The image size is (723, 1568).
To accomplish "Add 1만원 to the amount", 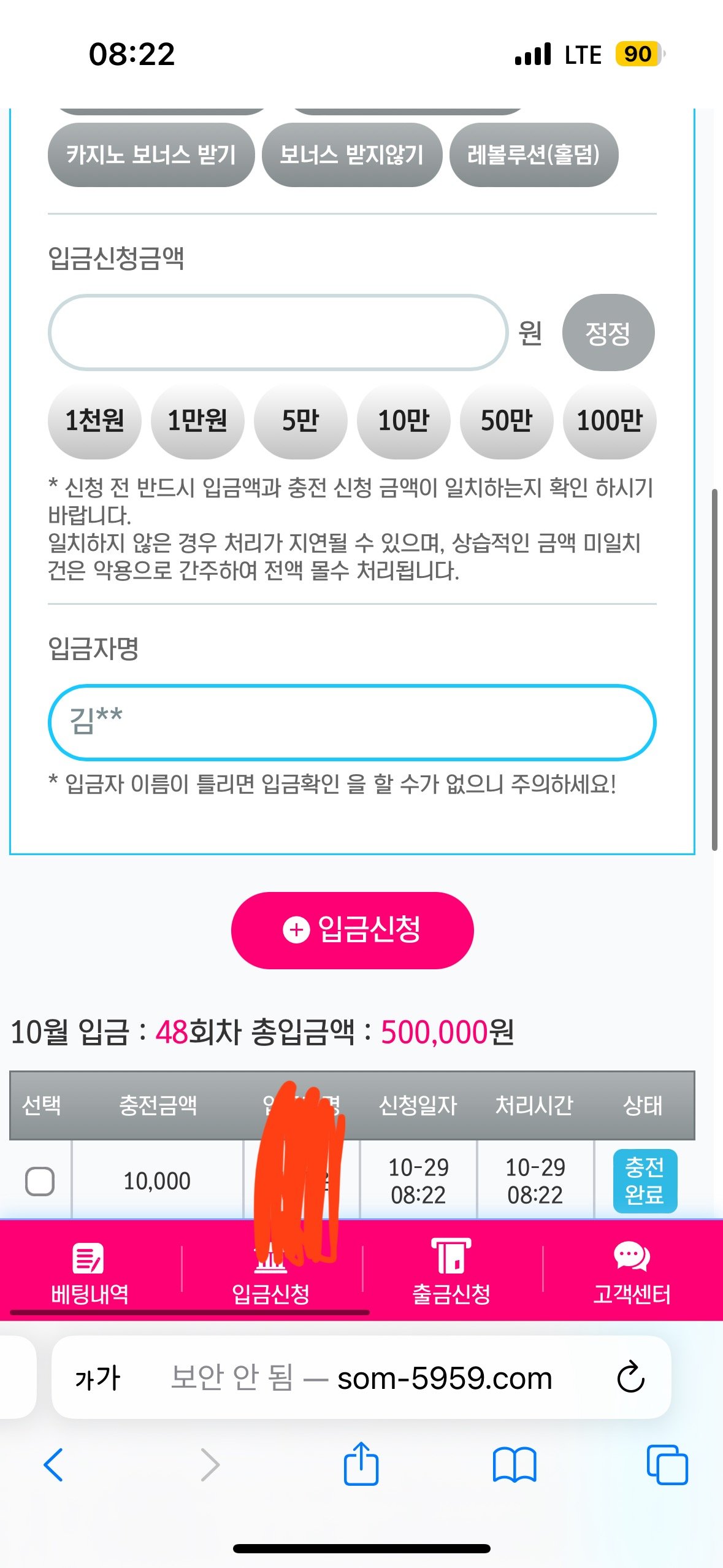I will pos(197,421).
